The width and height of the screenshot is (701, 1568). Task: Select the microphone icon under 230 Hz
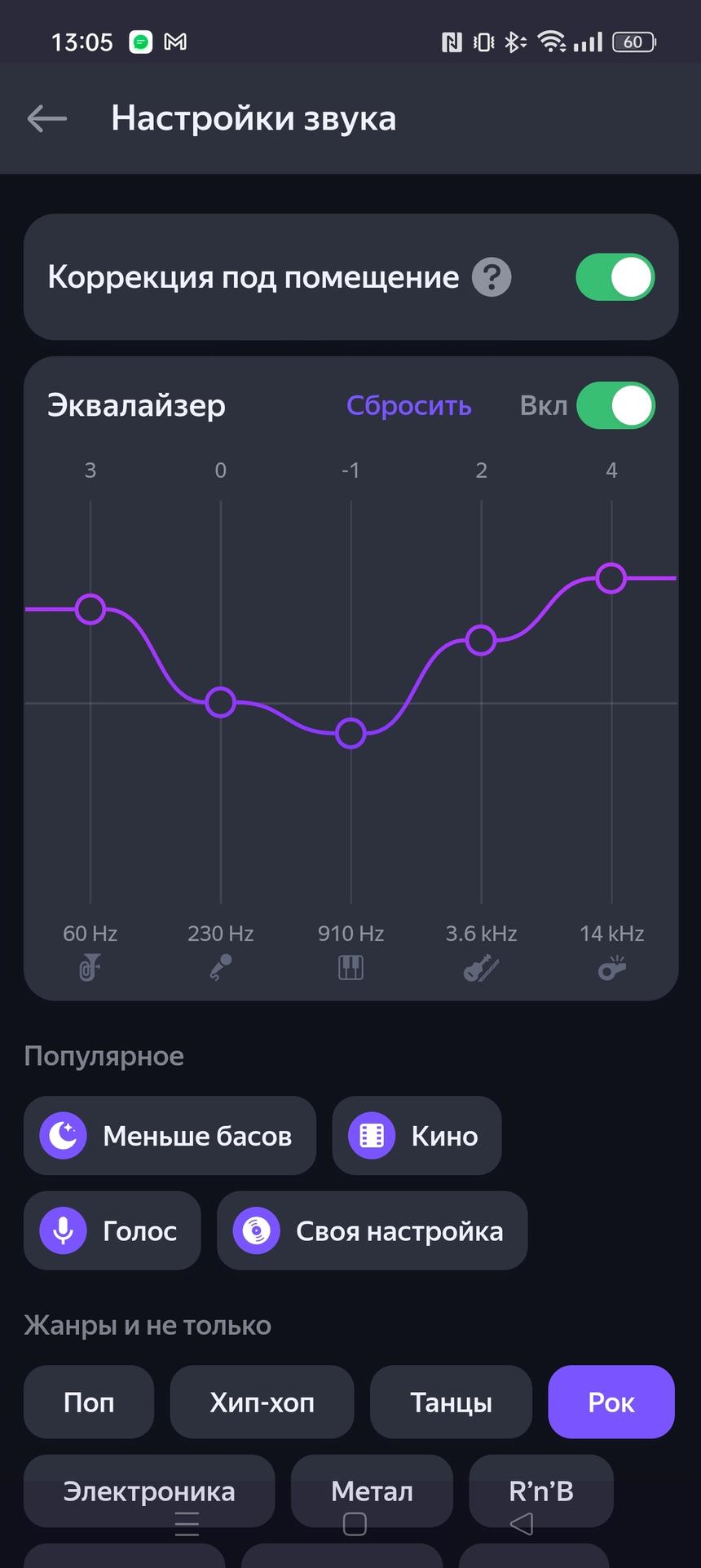tap(220, 969)
